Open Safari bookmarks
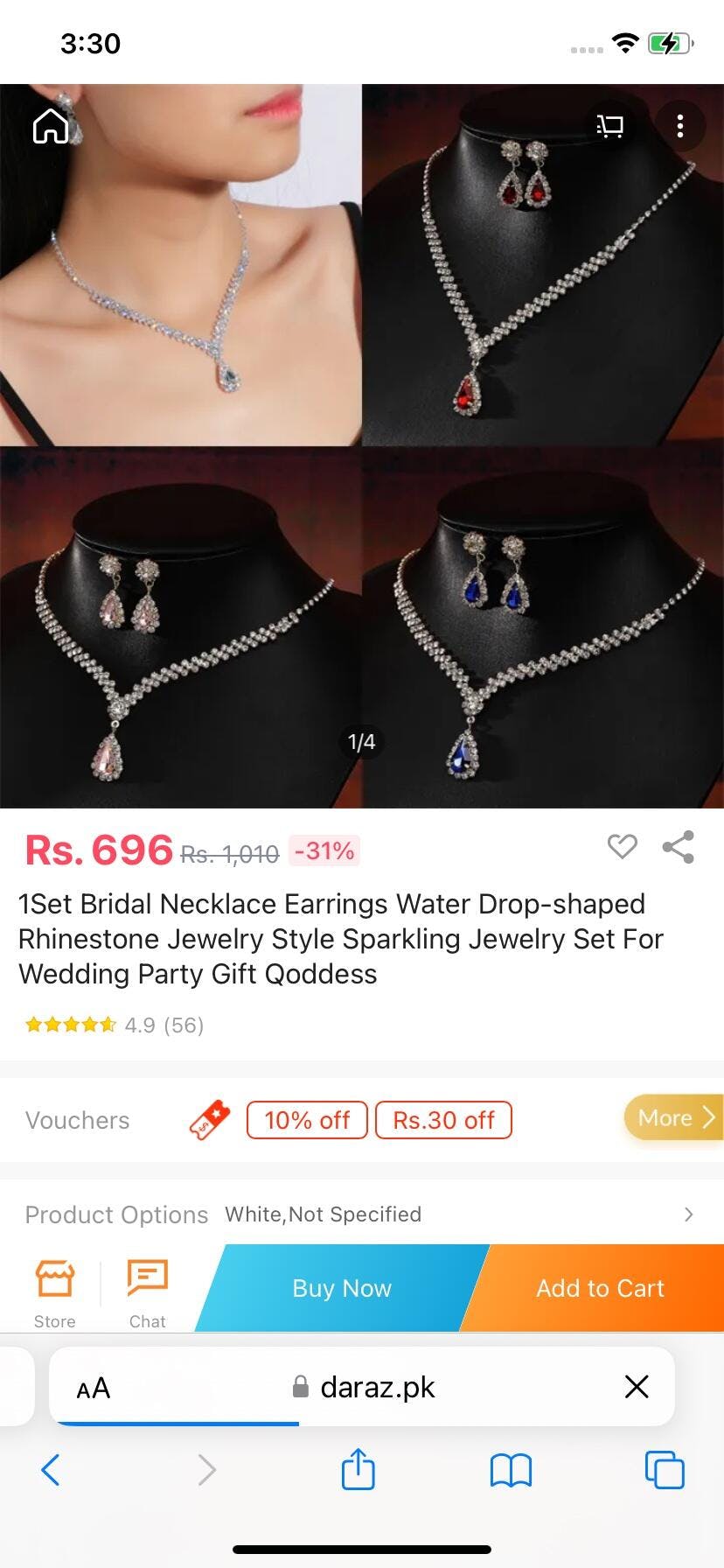 511,1470
